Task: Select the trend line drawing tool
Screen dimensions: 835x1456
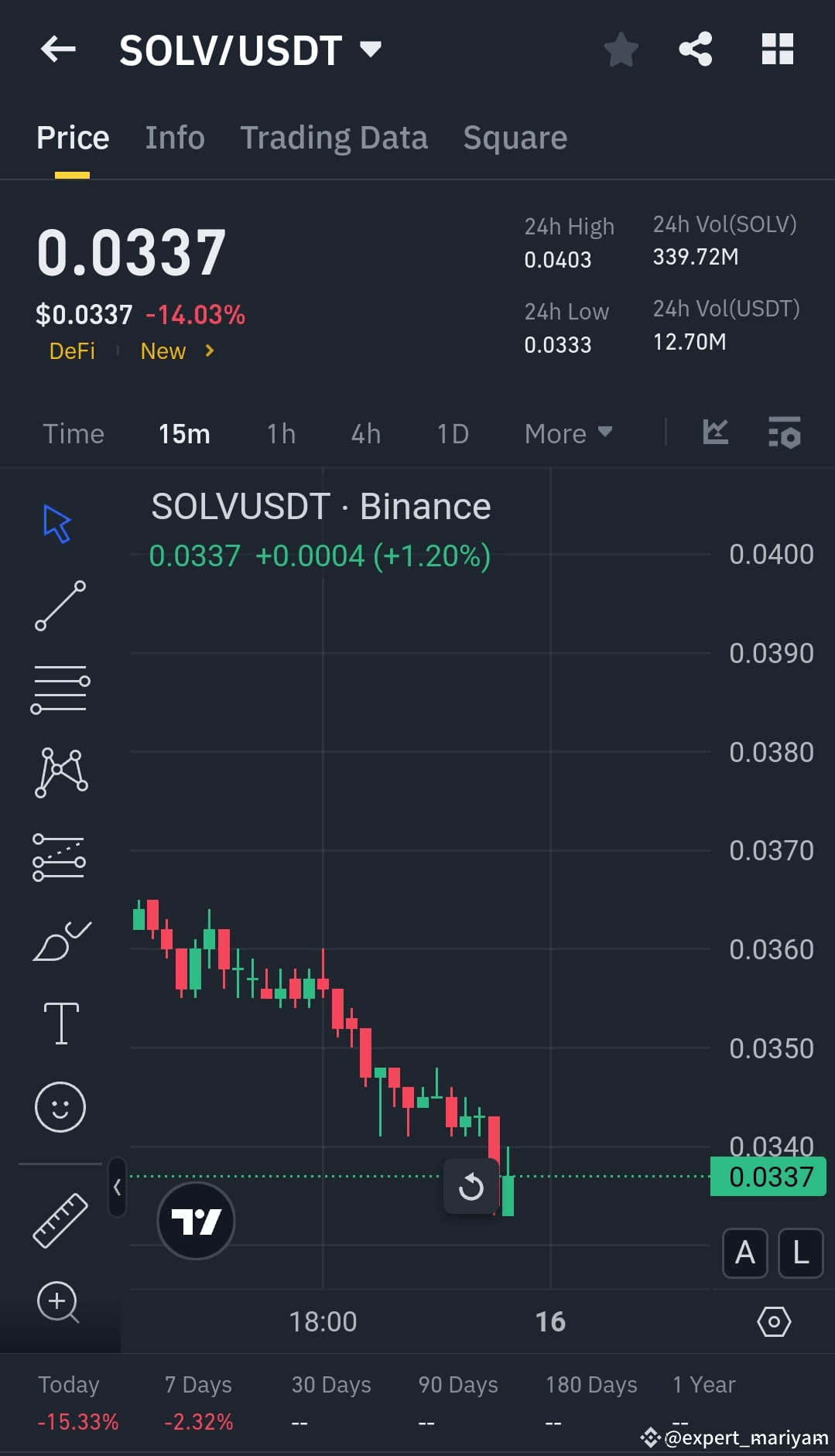Action: click(x=60, y=605)
